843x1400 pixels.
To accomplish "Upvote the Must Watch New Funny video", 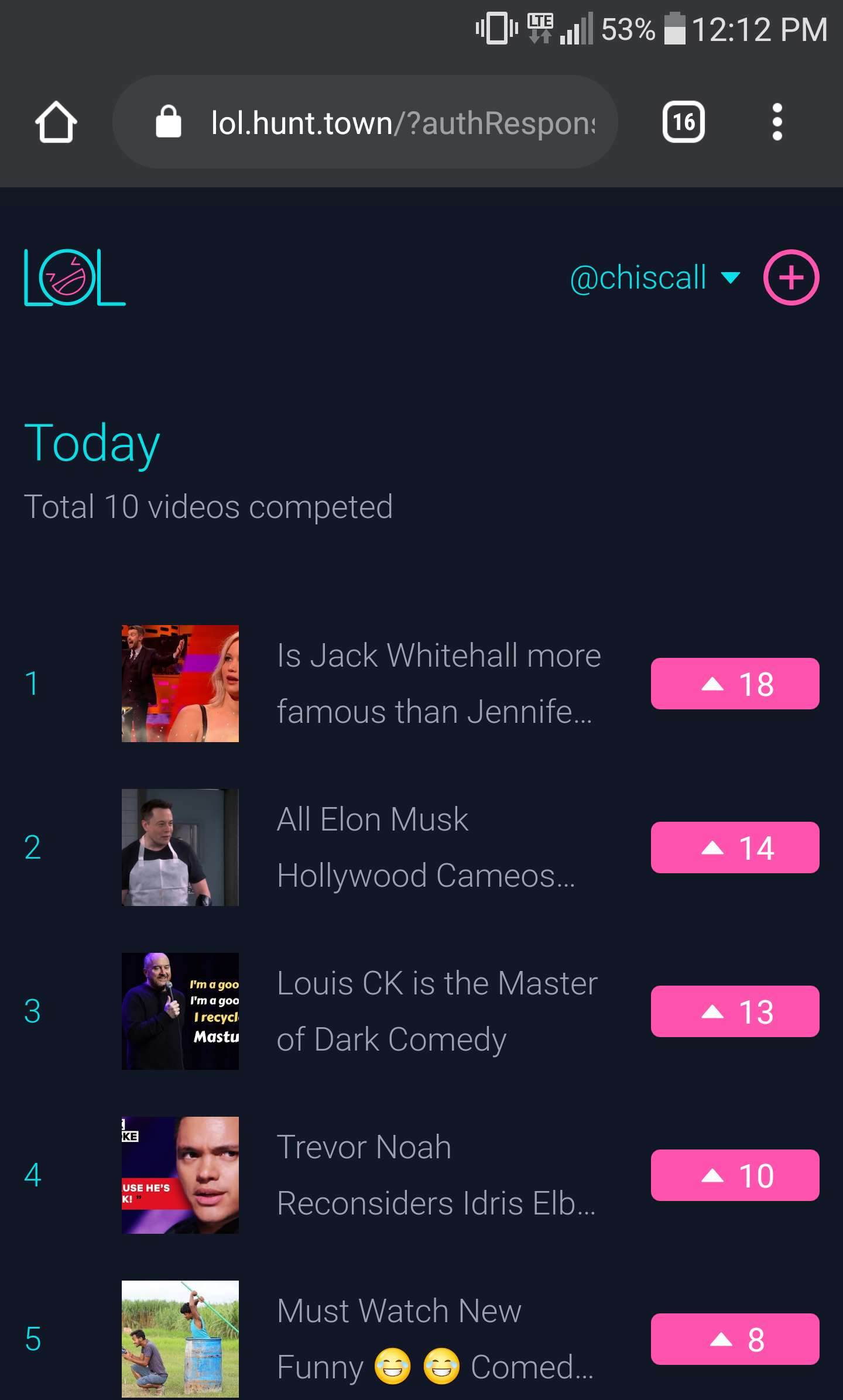I will point(735,1339).
